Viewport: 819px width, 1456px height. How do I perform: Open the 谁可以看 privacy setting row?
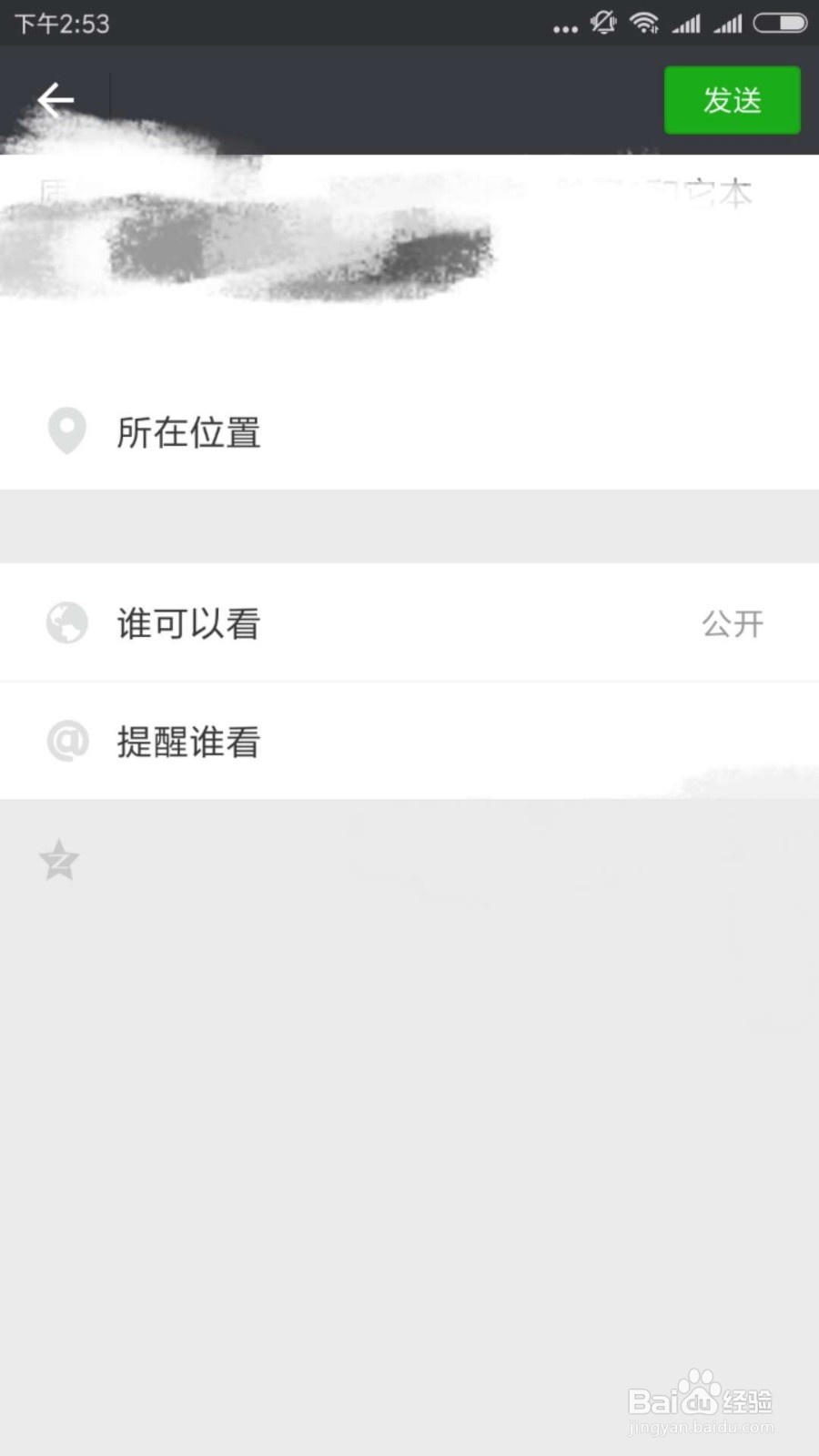coord(409,622)
